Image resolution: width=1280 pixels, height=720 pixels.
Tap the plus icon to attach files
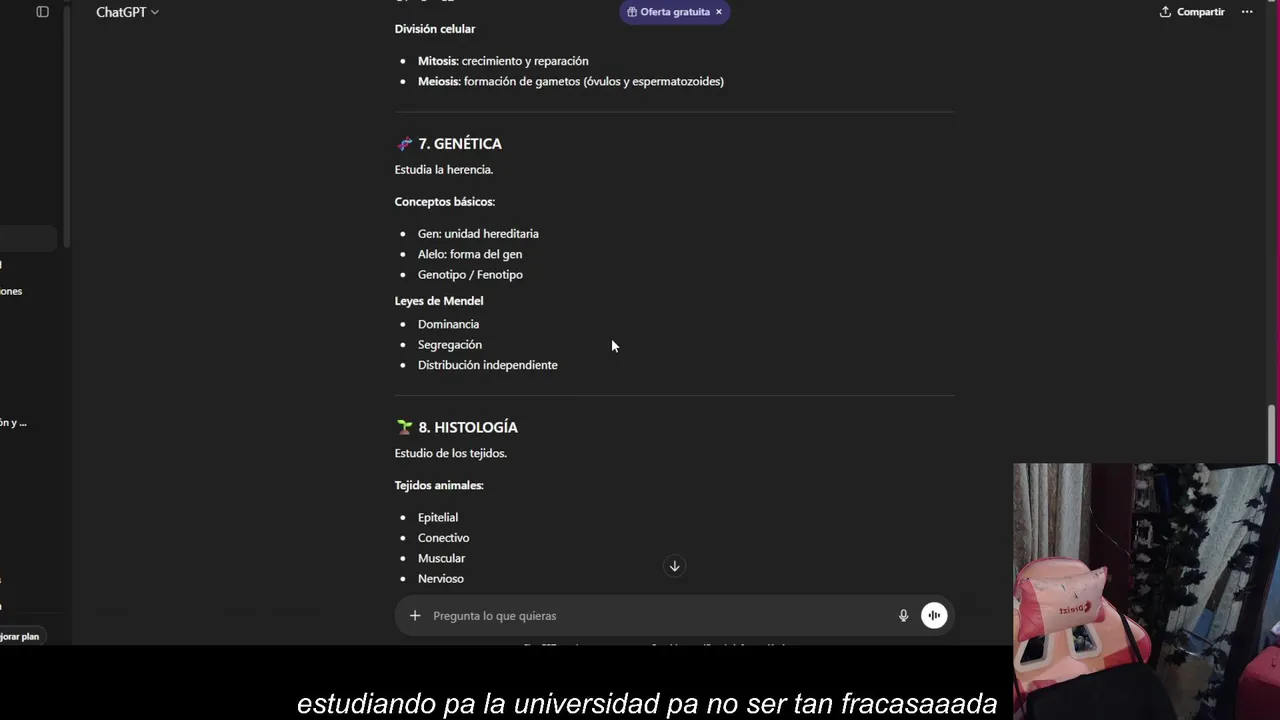(415, 616)
